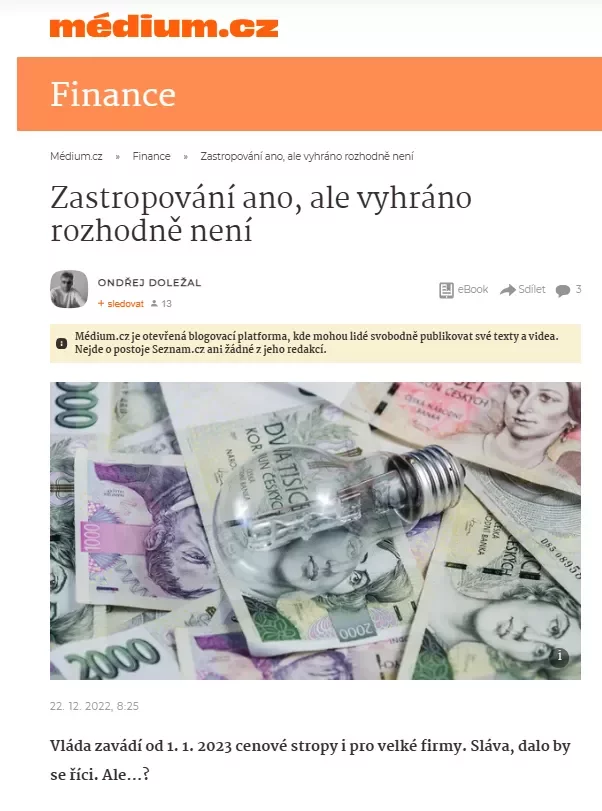Image resolution: width=602 pixels, height=811 pixels.
Task: Open the eBook option
Action: click(x=463, y=290)
